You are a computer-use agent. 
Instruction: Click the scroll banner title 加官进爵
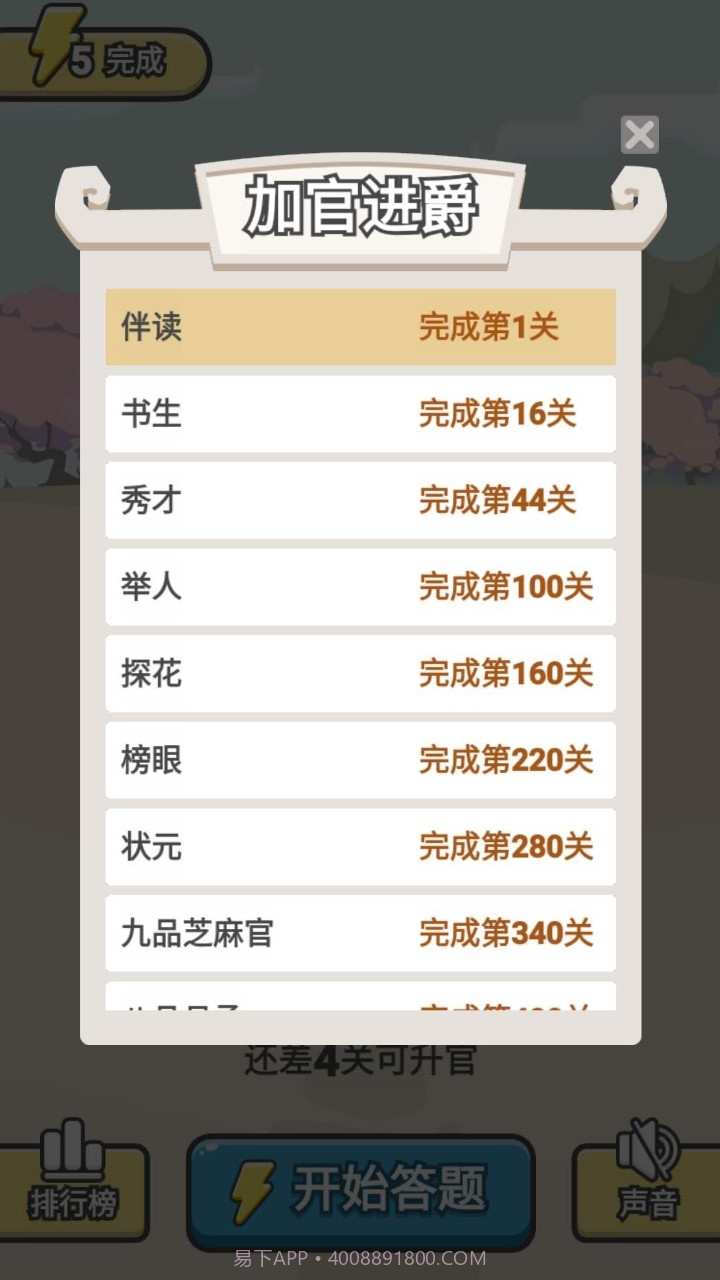coord(360,205)
